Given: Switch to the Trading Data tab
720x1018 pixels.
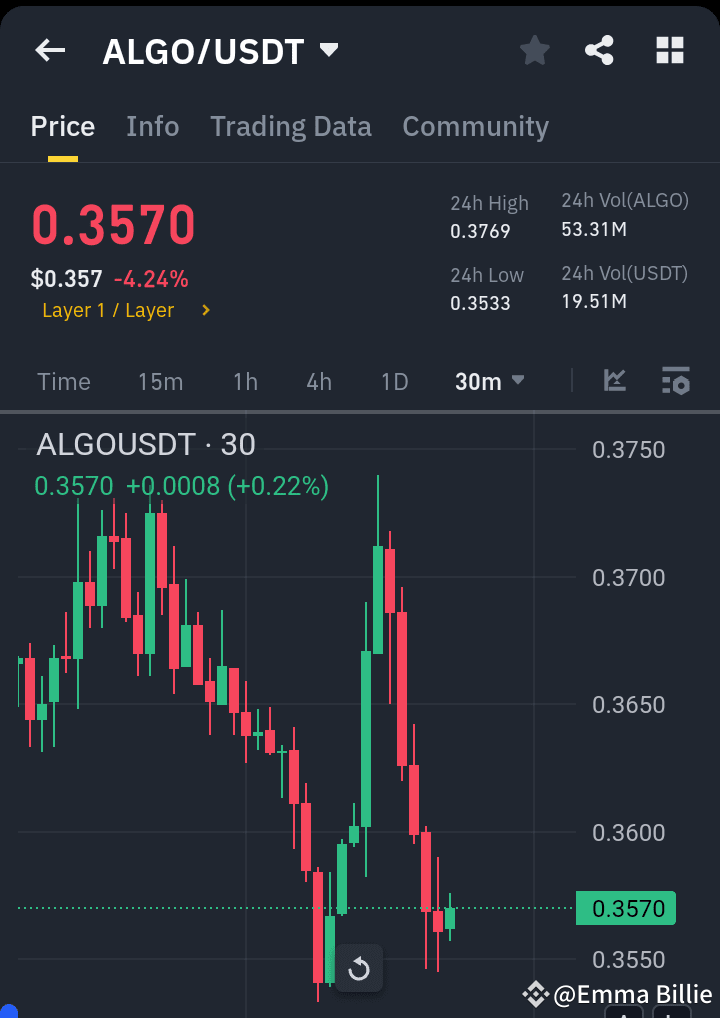Looking at the screenshot, I should click(x=290, y=126).
